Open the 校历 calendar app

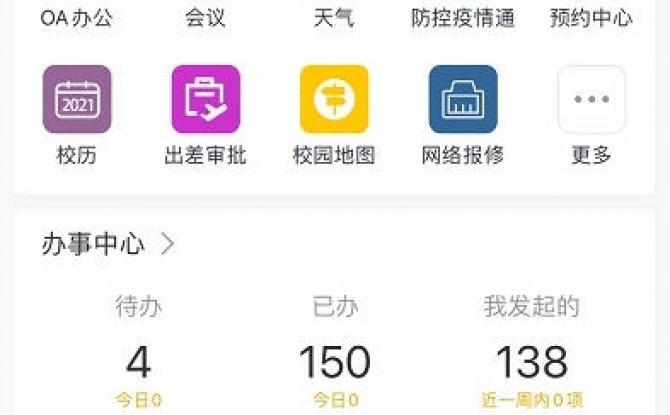[x=77, y=100]
